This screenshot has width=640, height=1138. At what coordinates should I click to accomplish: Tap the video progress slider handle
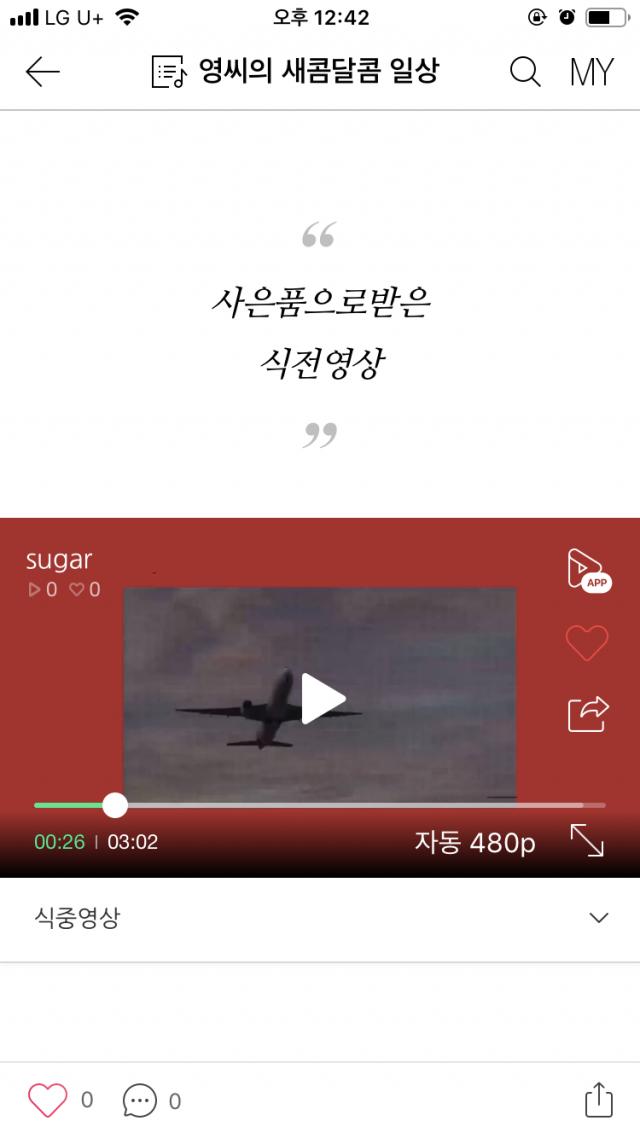tap(115, 805)
